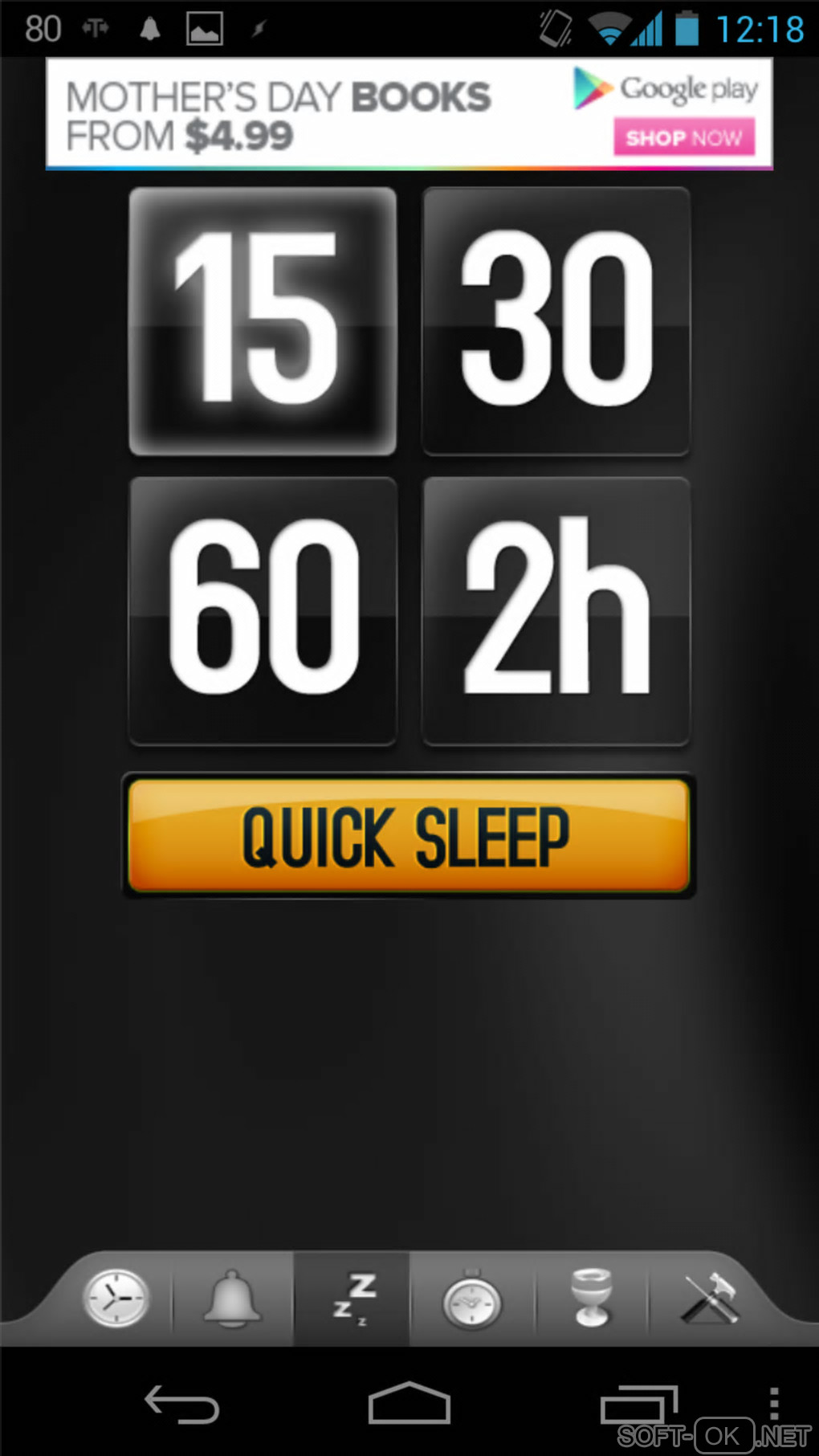
Task: Choose the 30 minute sleep option
Action: tap(556, 321)
